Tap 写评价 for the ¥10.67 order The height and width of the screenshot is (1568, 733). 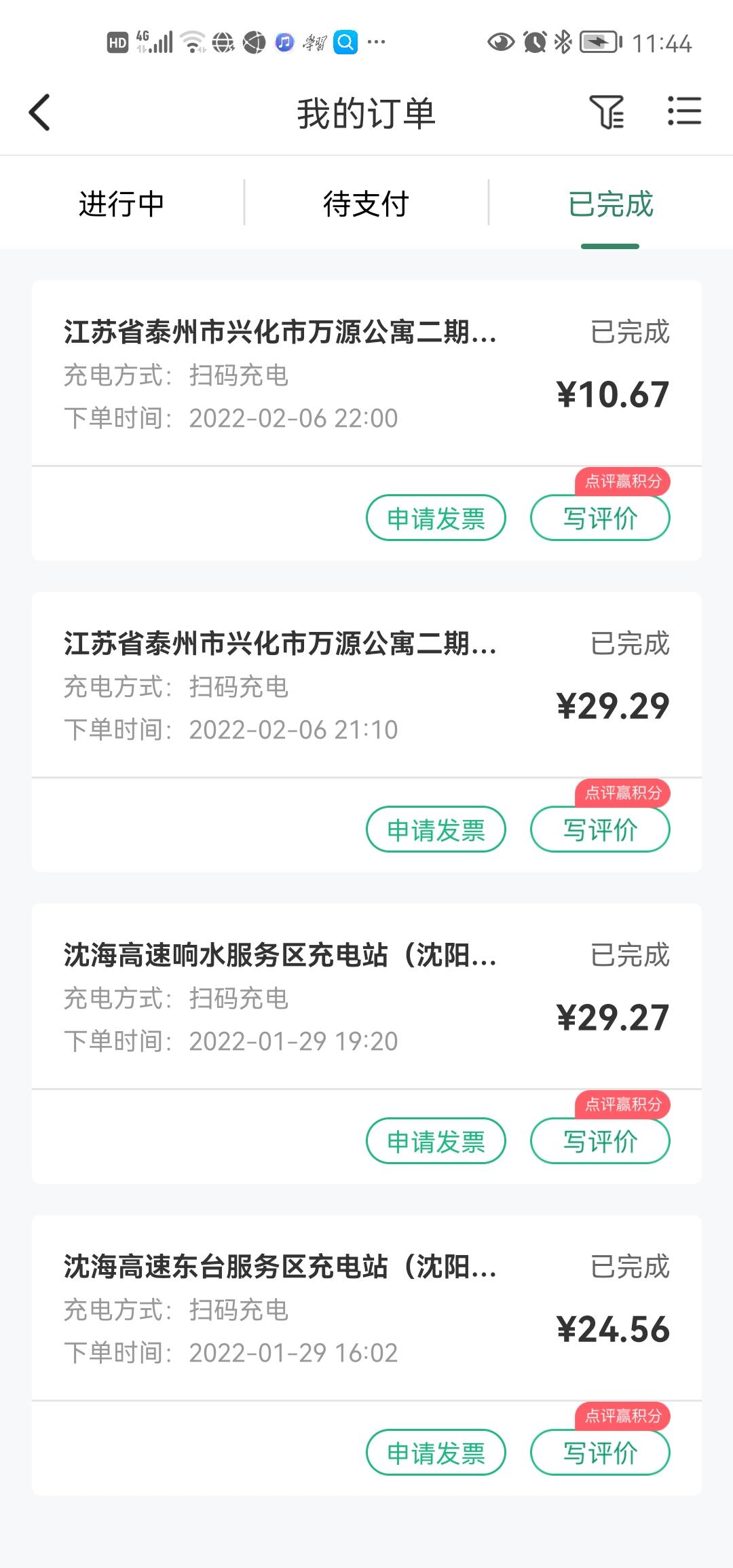[600, 518]
